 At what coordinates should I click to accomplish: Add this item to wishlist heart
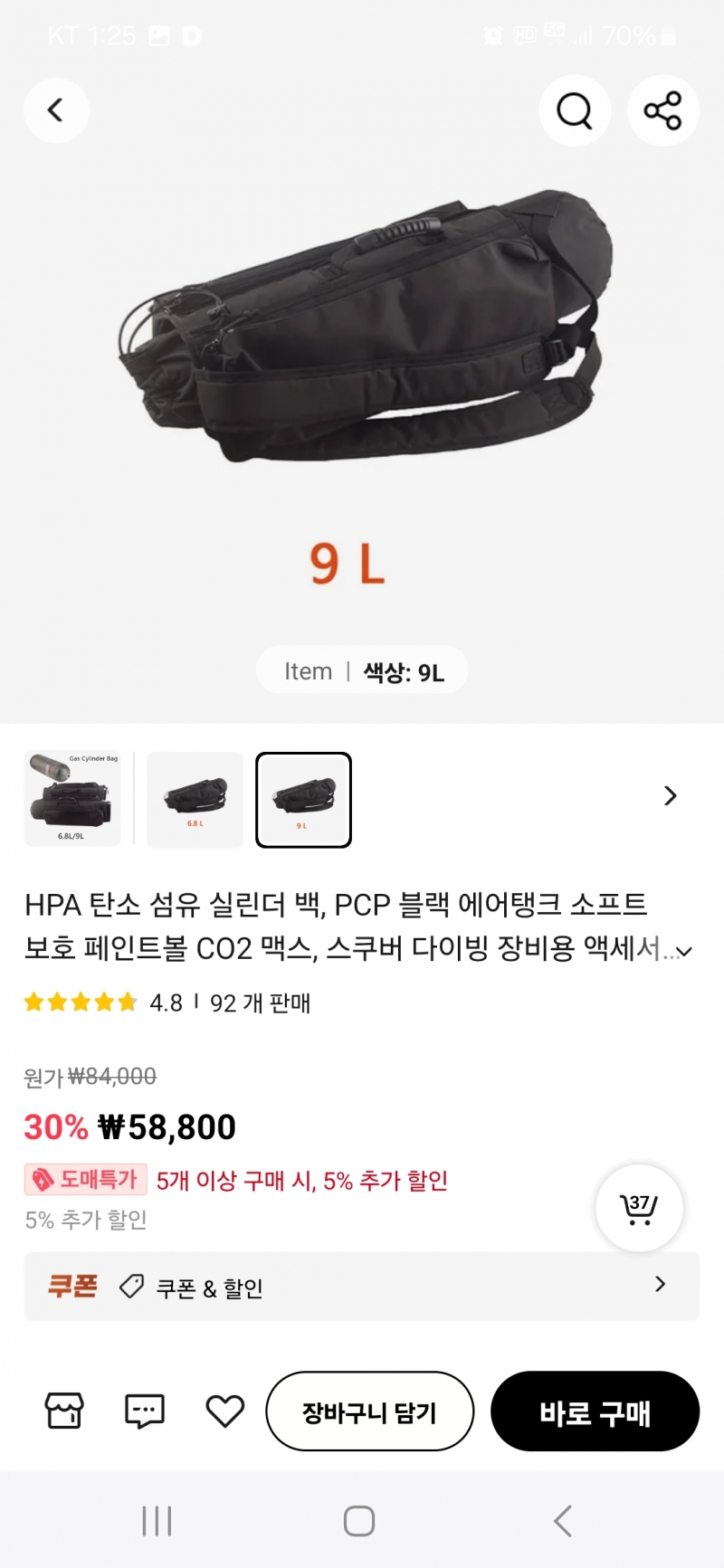click(224, 1411)
